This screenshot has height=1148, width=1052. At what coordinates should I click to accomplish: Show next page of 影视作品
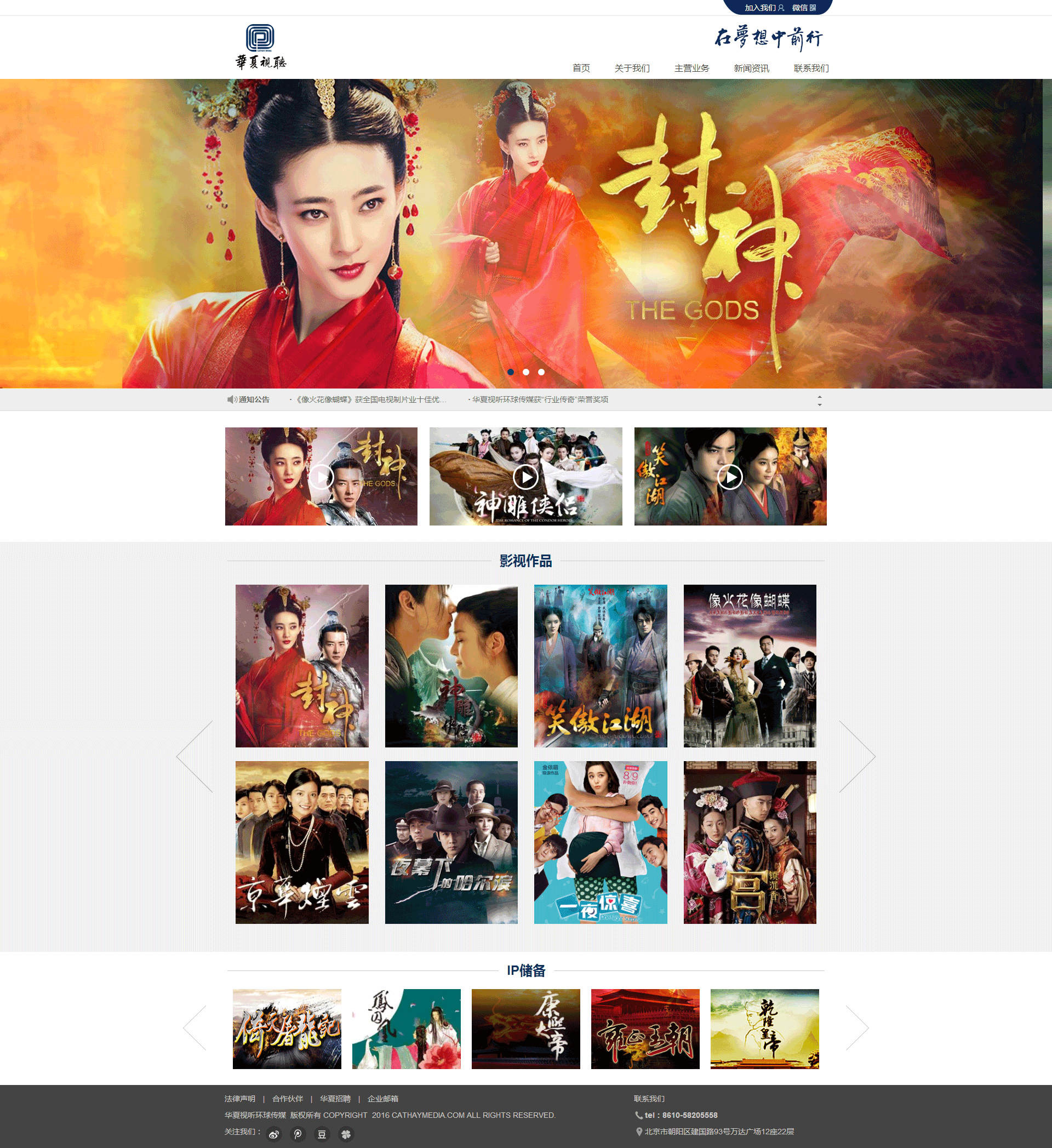pos(857,756)
